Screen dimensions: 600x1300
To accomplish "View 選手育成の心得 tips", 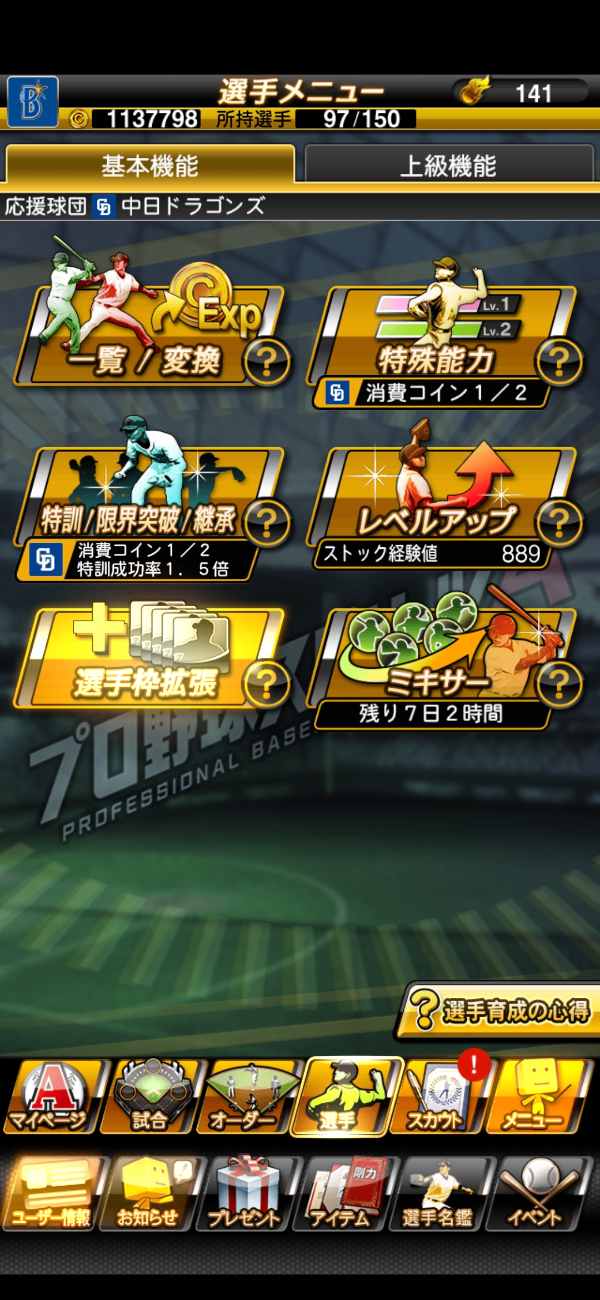I will pyautogui.click(x=498, y=1012).
